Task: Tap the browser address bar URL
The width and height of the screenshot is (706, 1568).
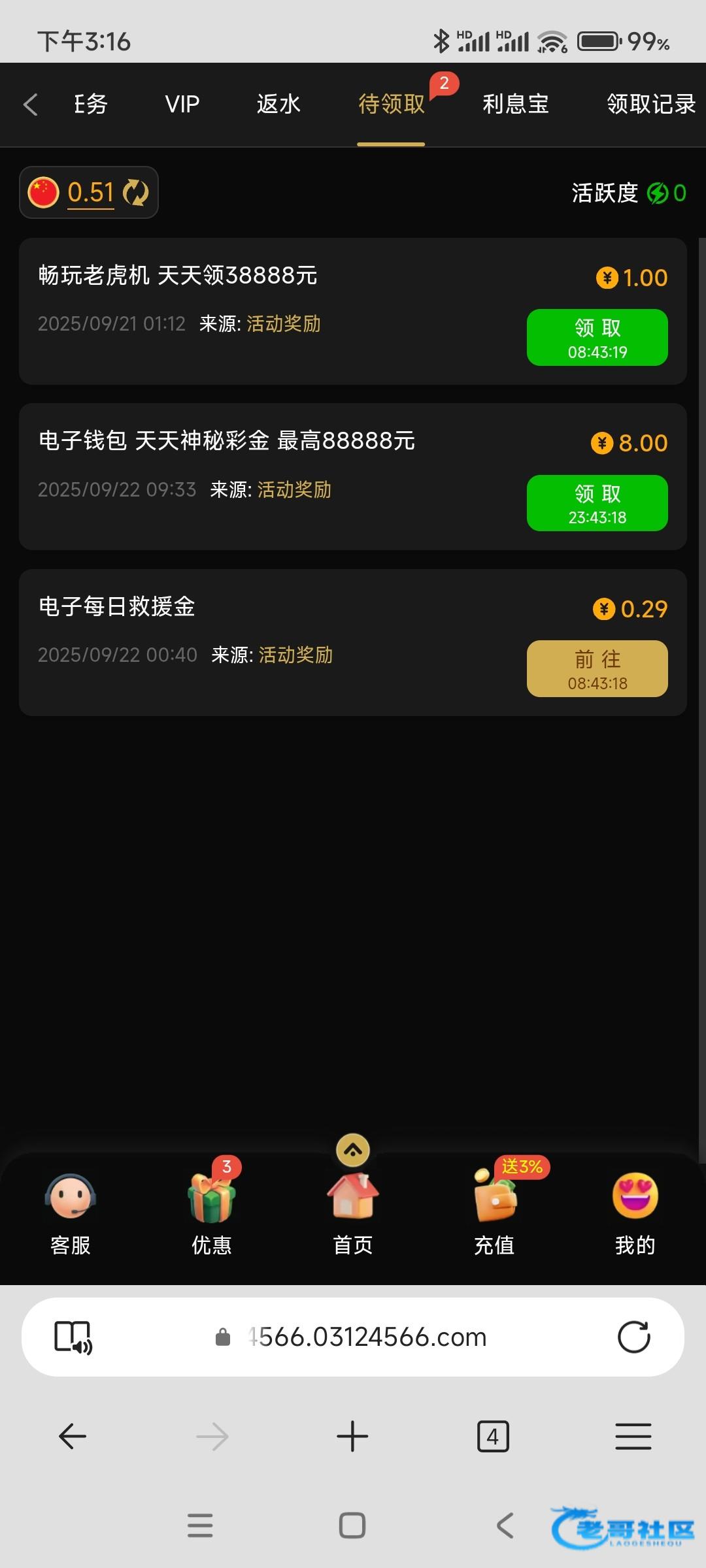Action: (x=367, y=1337)
